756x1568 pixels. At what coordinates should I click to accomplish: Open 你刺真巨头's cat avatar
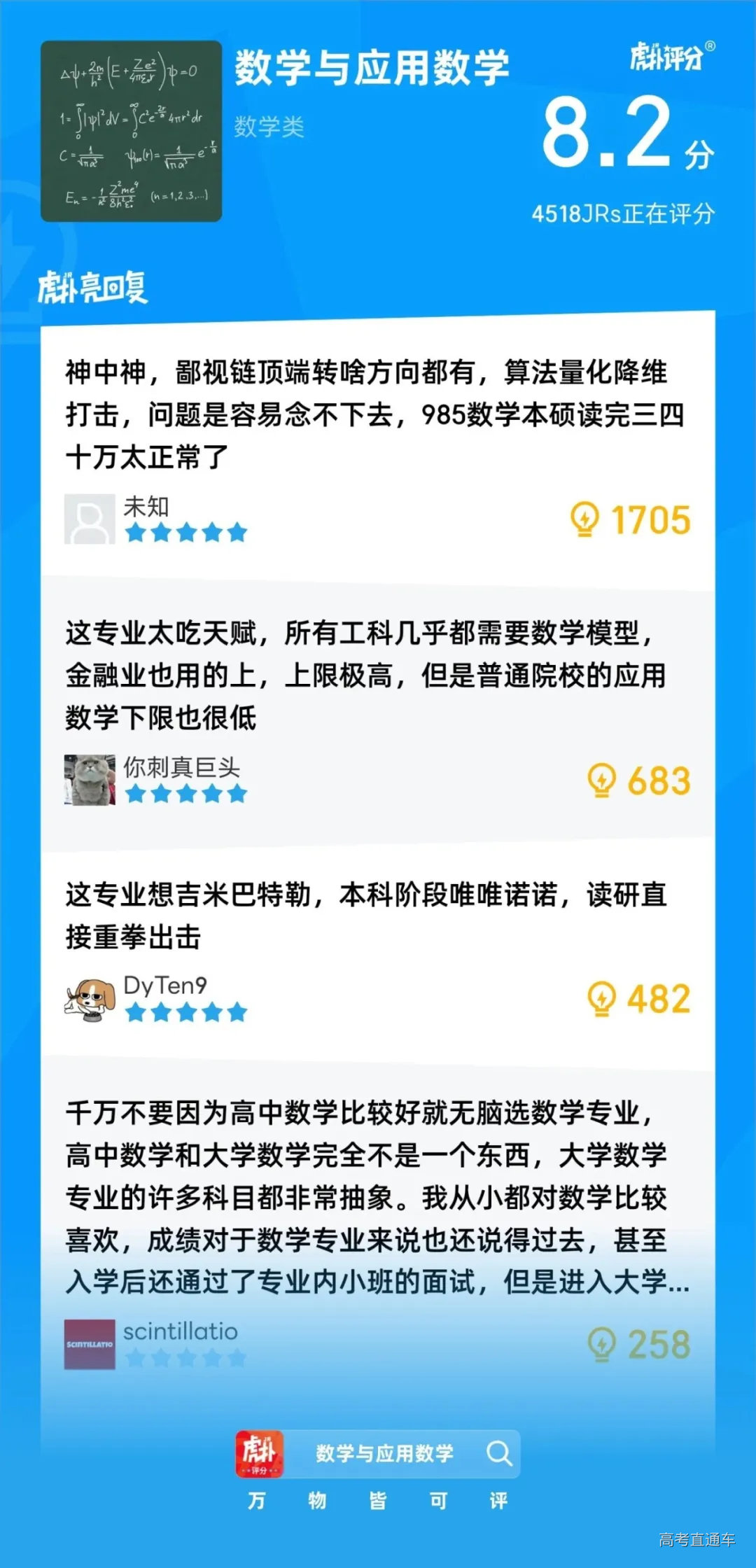[x=90, y=777]
